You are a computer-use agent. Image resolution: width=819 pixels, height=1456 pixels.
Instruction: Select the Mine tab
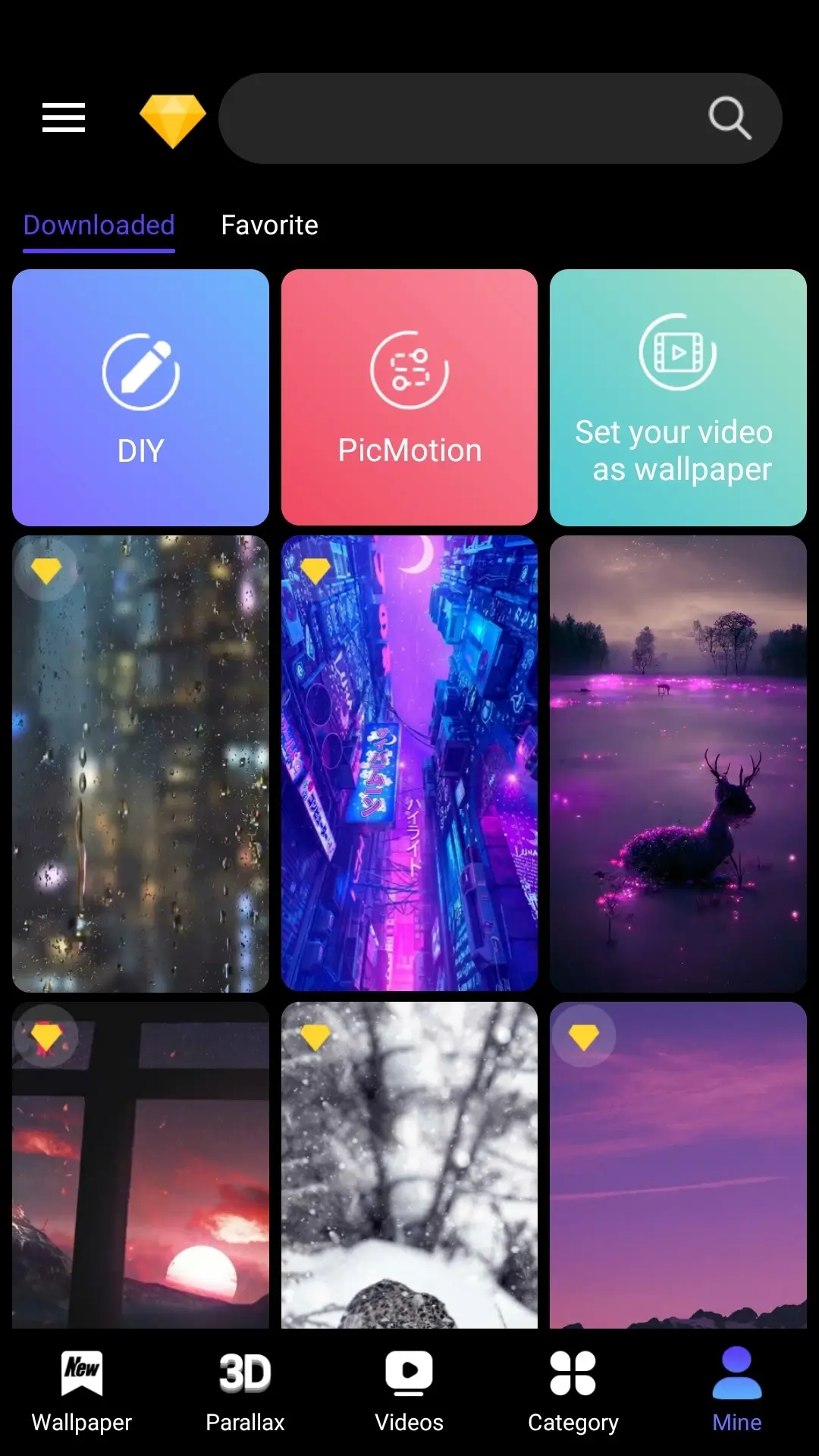coord(737,1392)
